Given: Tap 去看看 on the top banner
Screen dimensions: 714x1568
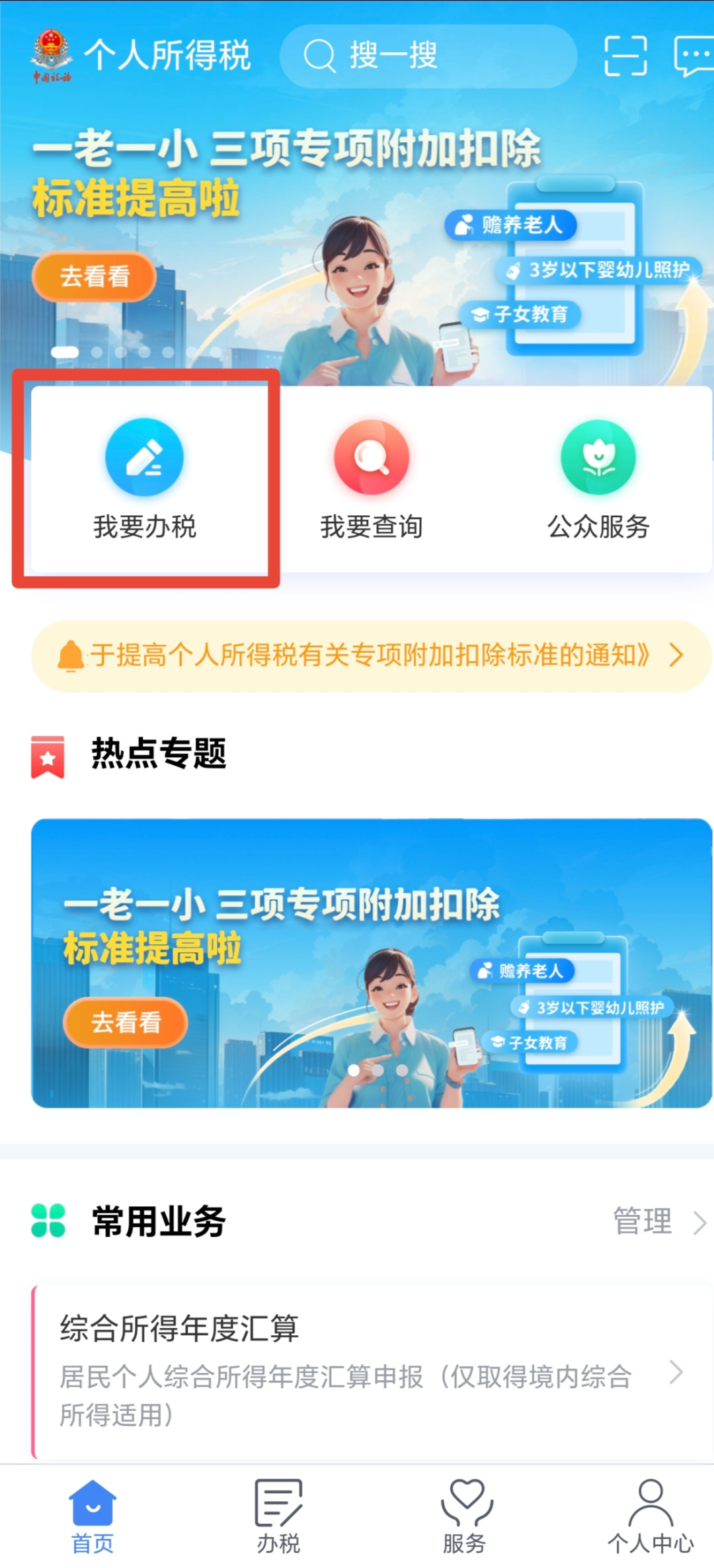Looking at the screenshot, I should pyautogui.click(x=95, y=276).
